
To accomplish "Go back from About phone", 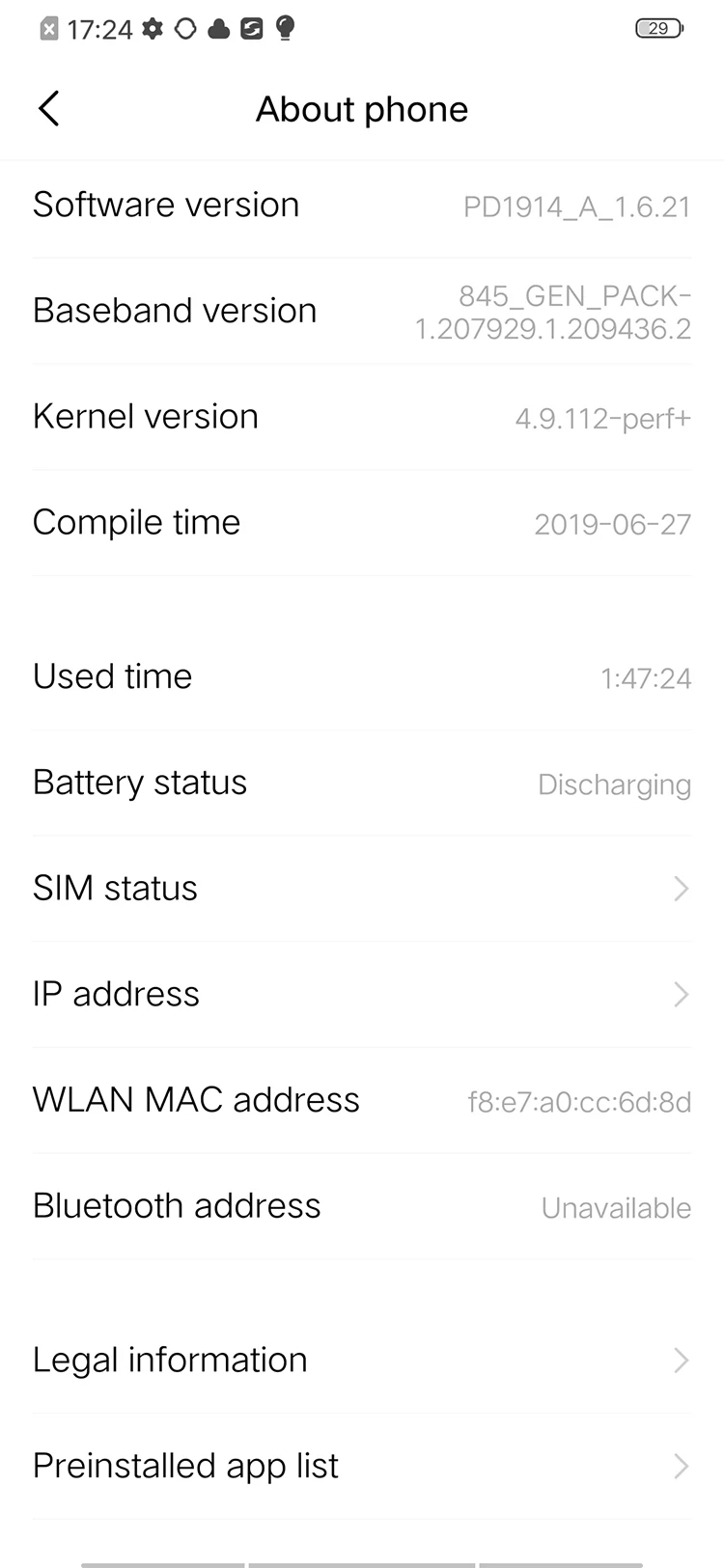I will coord(49,109).
